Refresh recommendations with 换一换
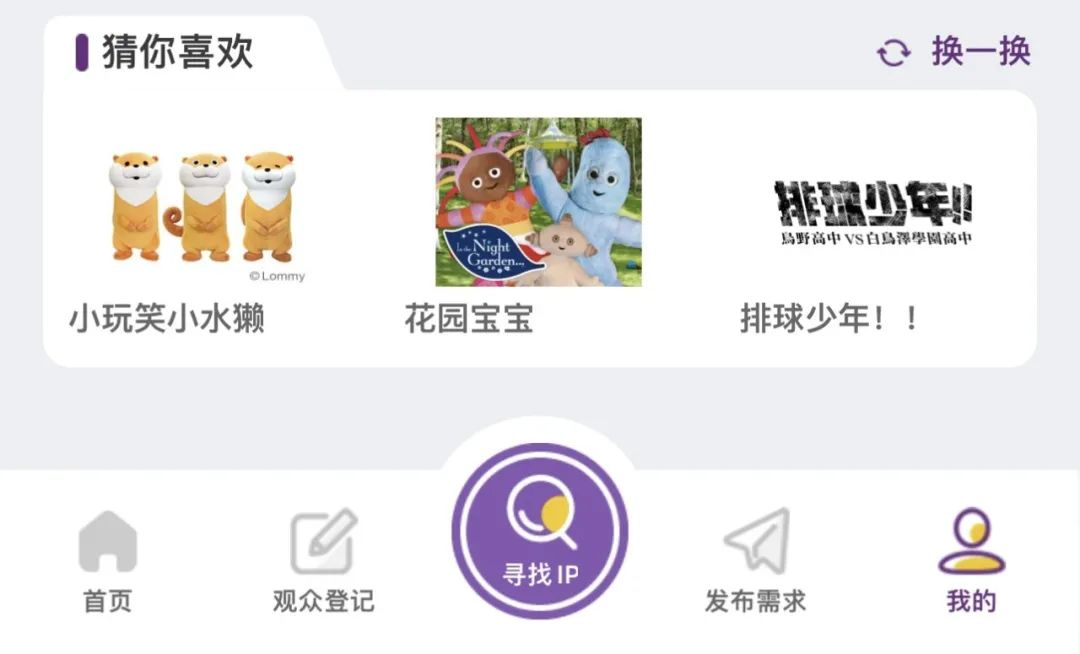This screenshot has height=654, width=1080. pos(954,52)
